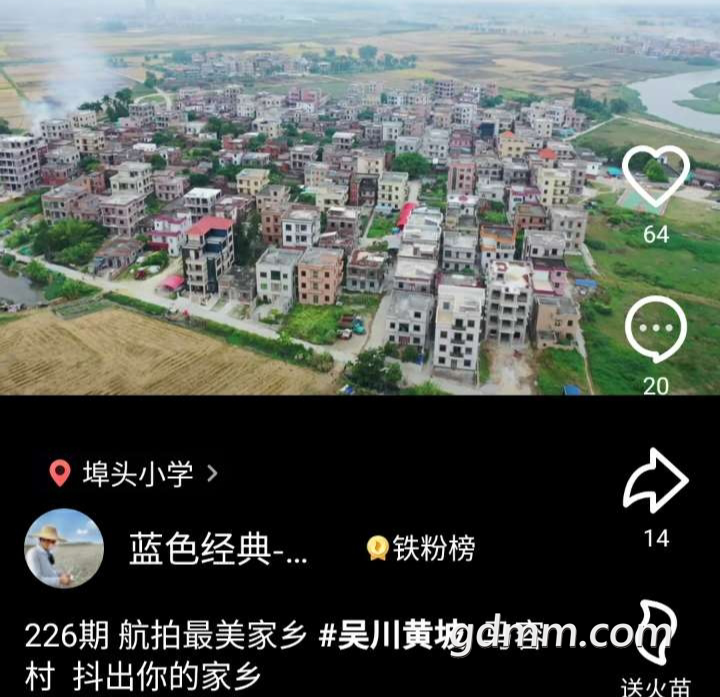Screen dimensions: 720x697
Task: View the uploader's profile picture
Action: coord(64,548)
